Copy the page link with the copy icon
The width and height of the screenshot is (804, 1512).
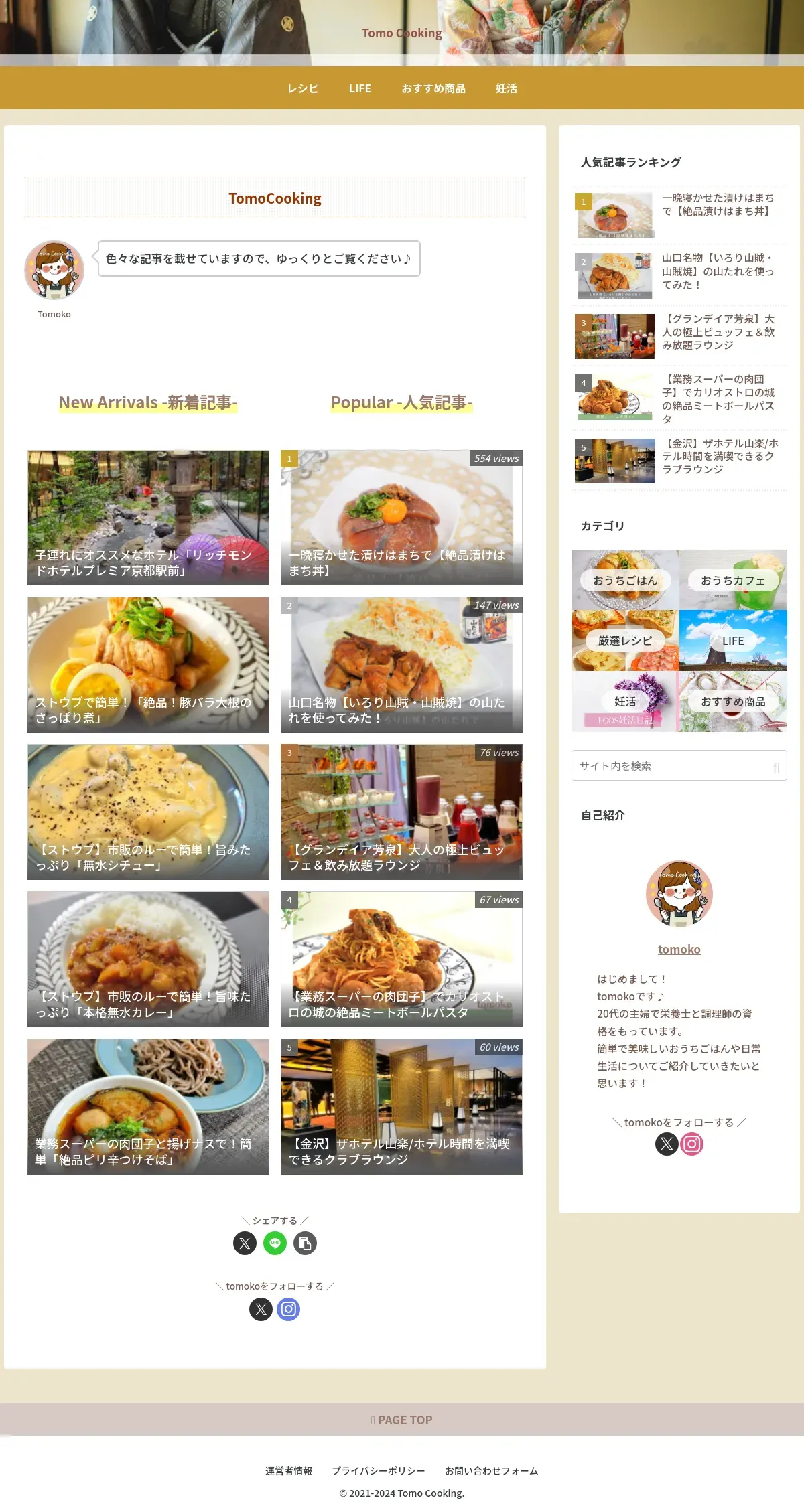(305, 1243)
